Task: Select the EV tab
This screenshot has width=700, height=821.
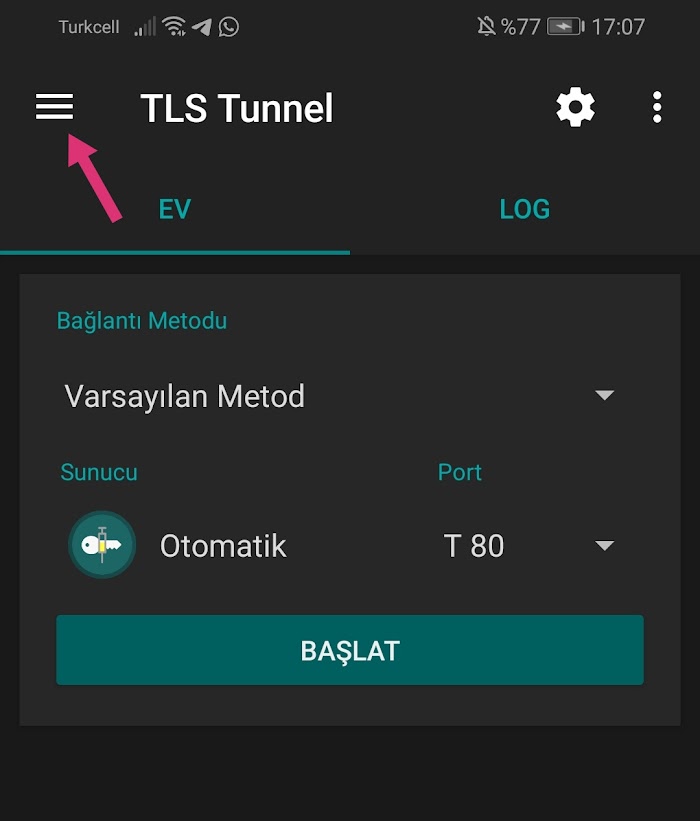Action: pyautogui.click(x=174, y=209)
